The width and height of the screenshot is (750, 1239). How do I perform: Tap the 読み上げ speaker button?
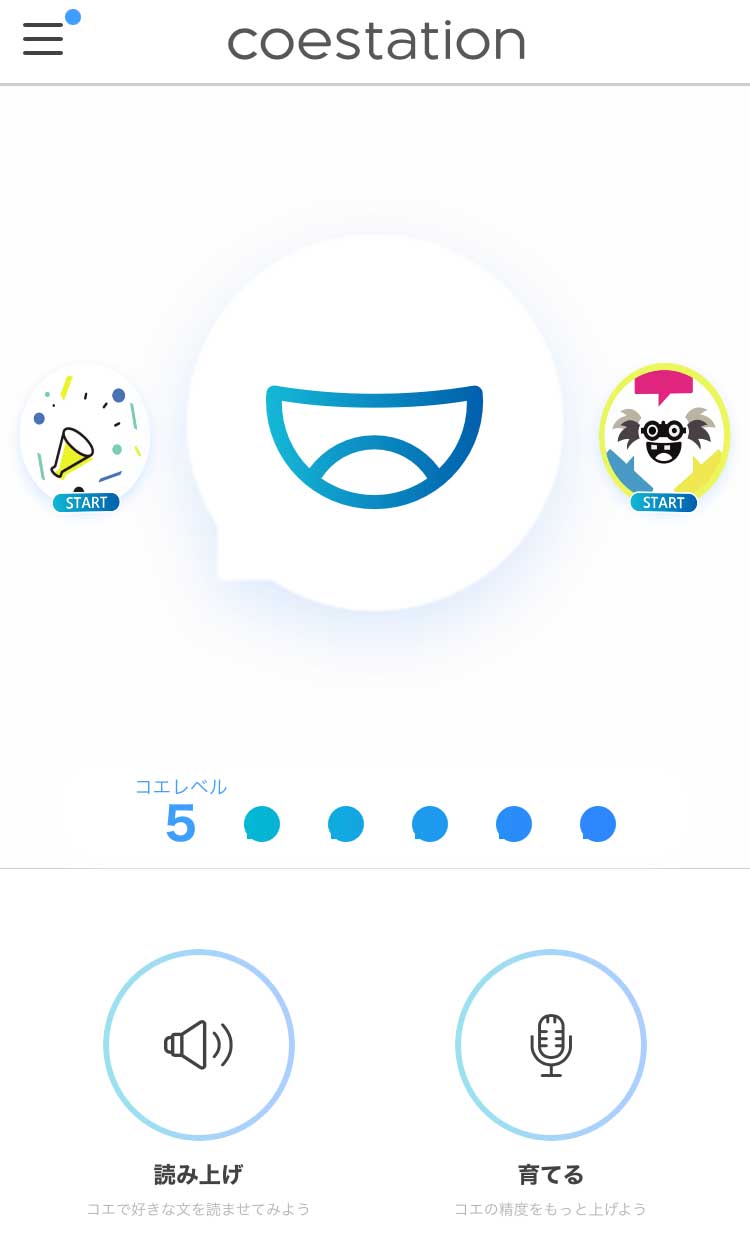(x=199, y=1045)
